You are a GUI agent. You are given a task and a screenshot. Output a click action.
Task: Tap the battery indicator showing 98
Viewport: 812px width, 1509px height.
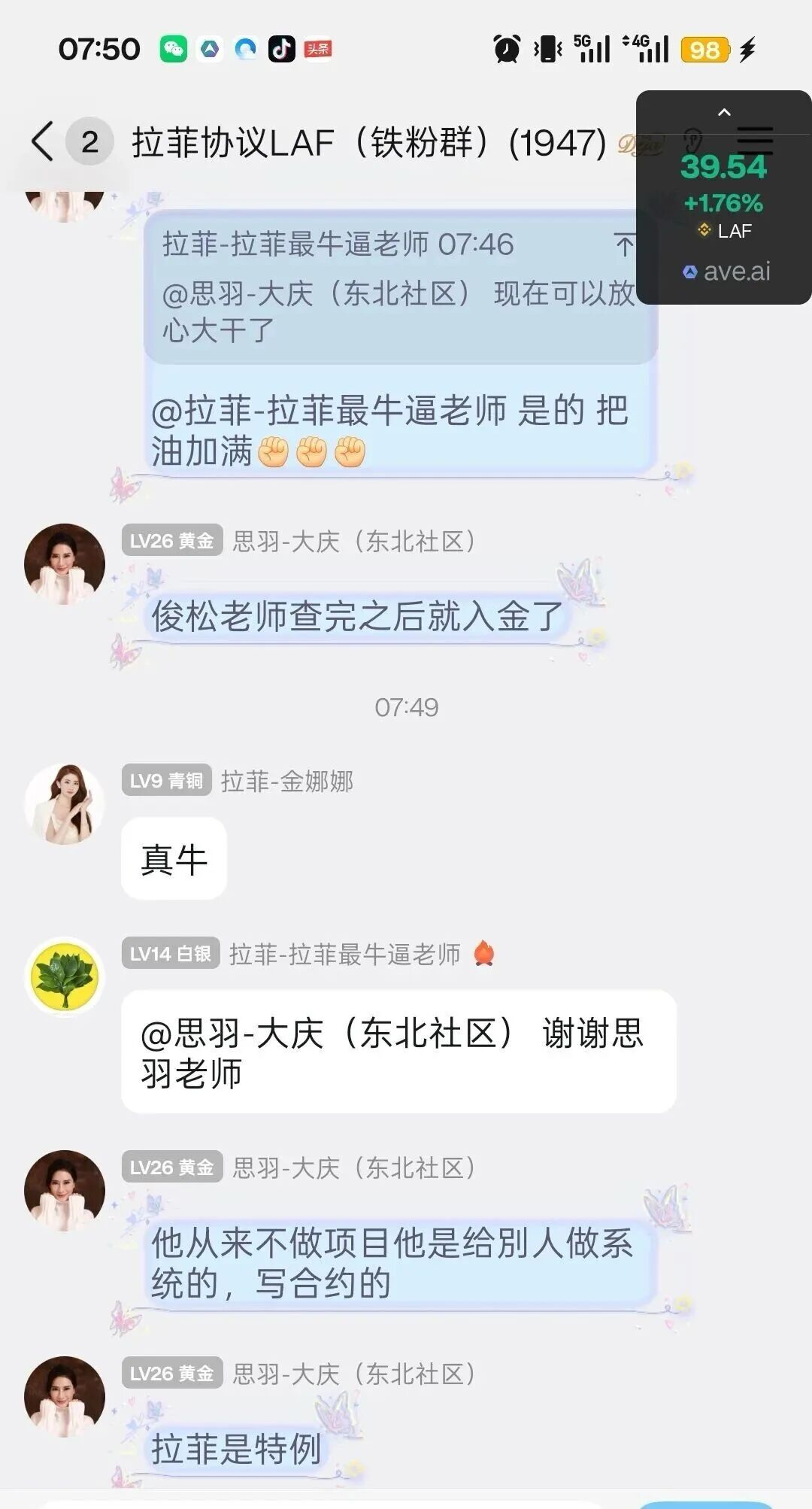(705, 47)
